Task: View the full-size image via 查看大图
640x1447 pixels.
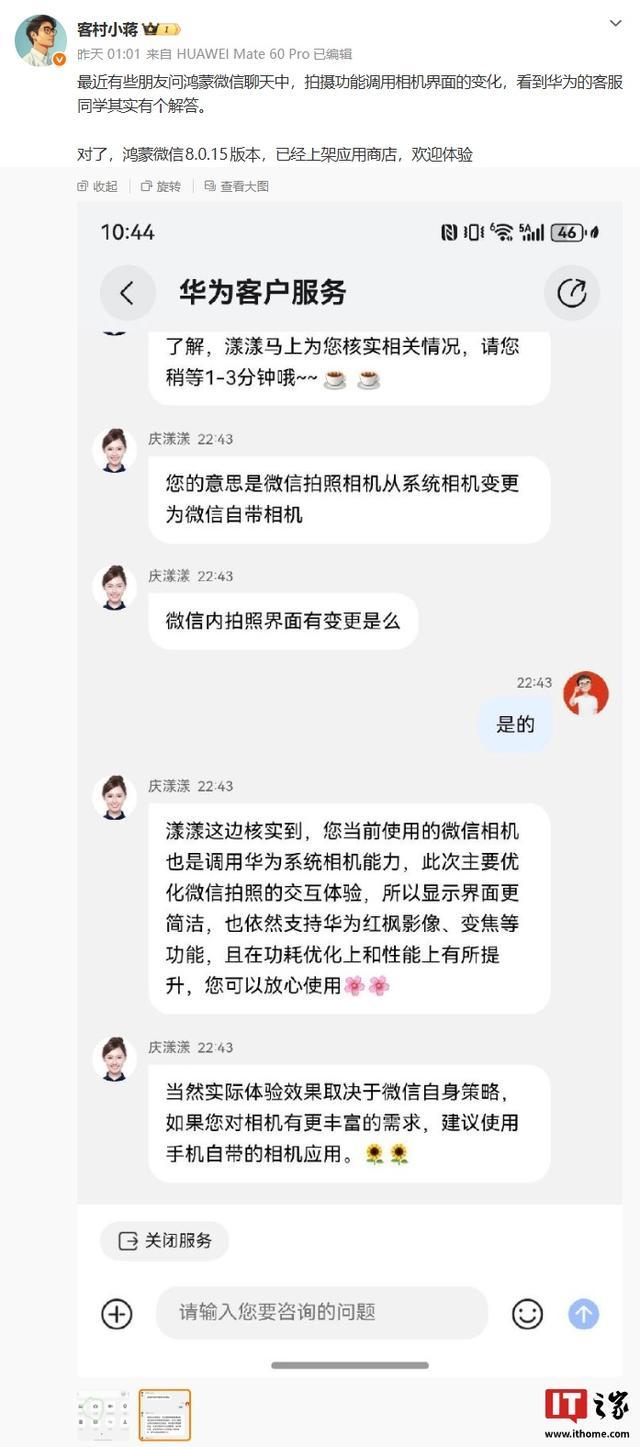Action: pos(236,186)
